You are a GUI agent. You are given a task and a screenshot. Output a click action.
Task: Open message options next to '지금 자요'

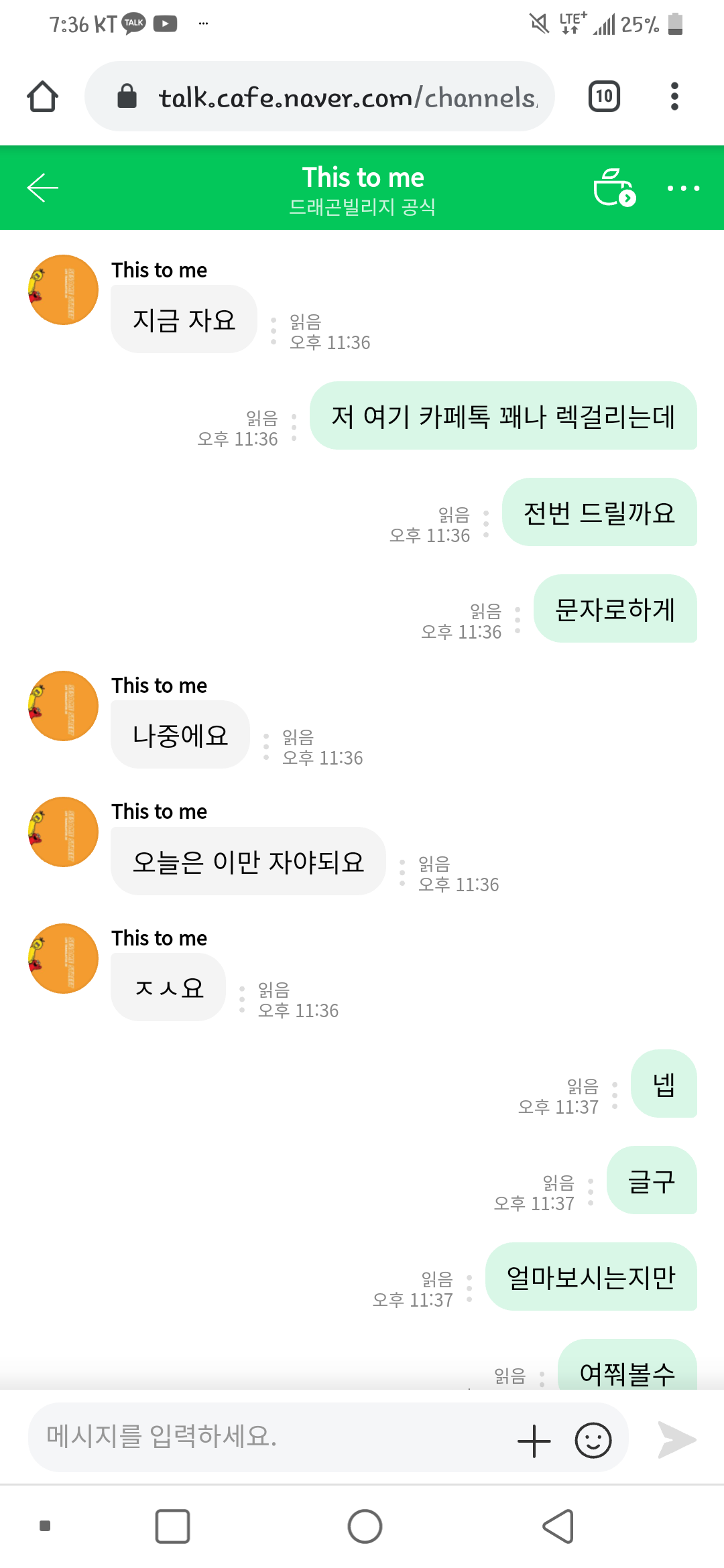[274, 332]
